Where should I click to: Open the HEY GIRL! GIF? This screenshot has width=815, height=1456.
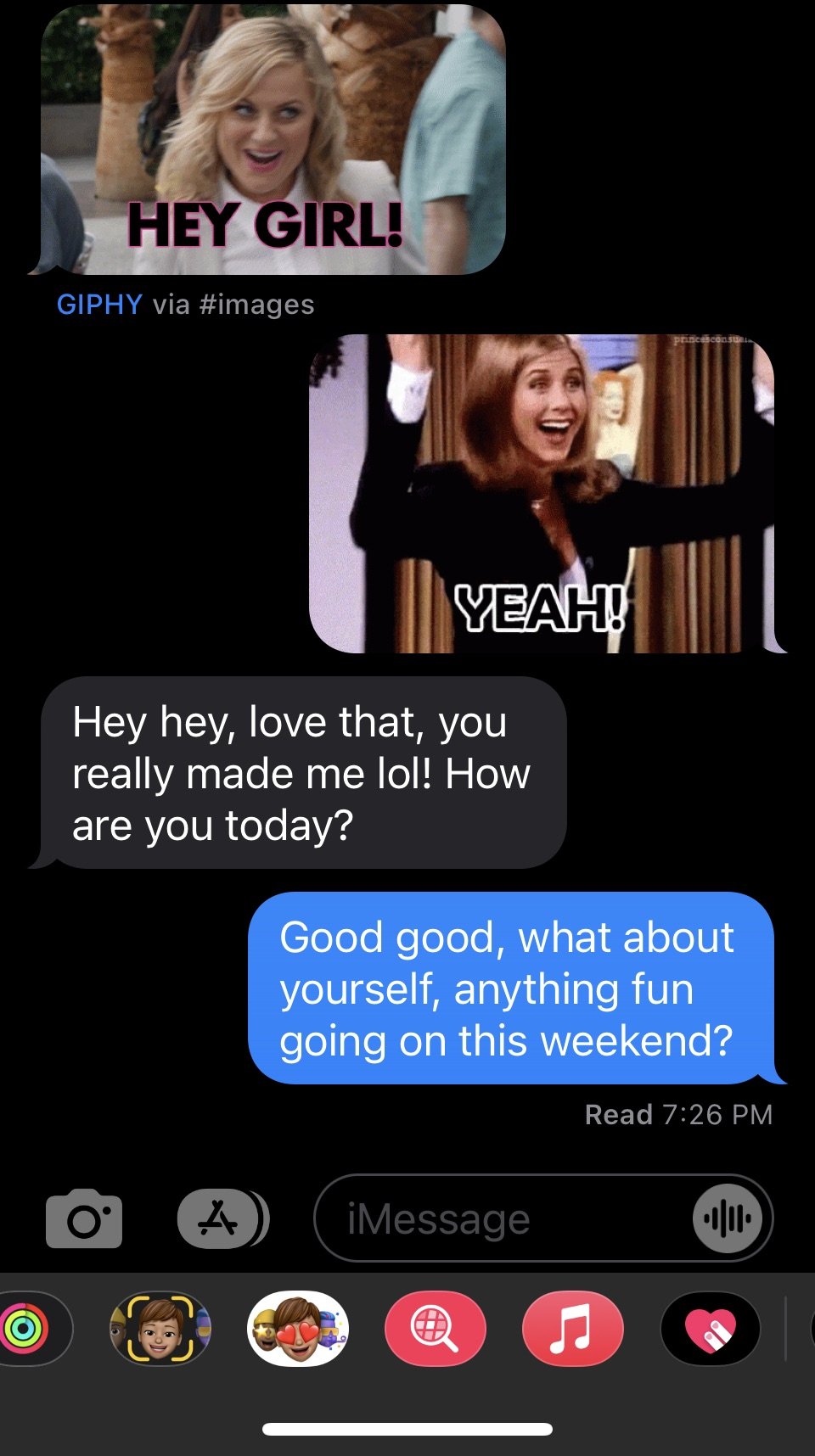point(273,139)
